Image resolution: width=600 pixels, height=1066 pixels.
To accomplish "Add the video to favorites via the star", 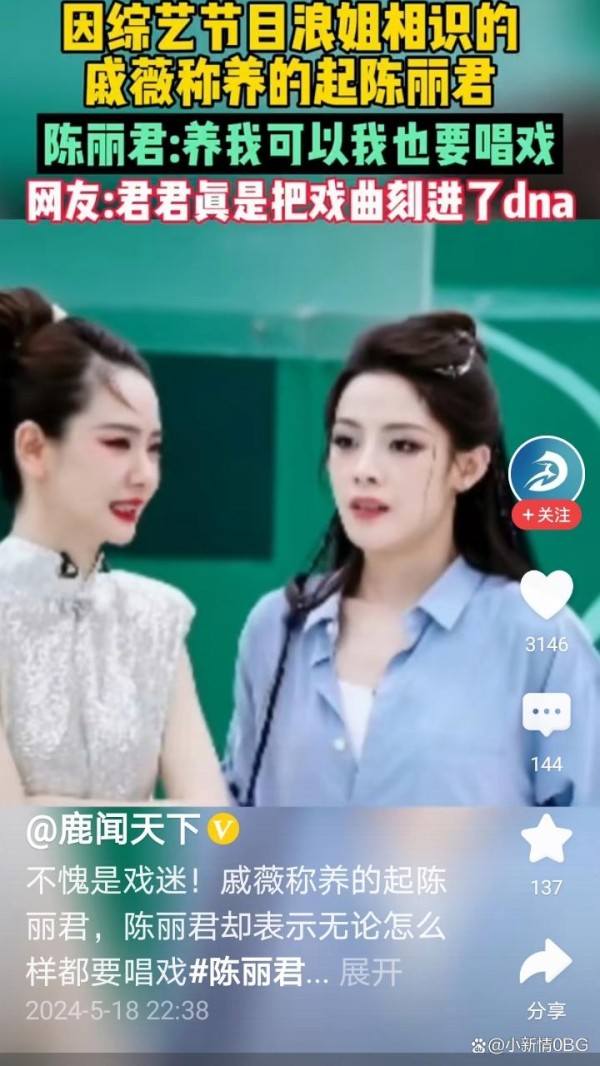I will [x=547, y=839].
